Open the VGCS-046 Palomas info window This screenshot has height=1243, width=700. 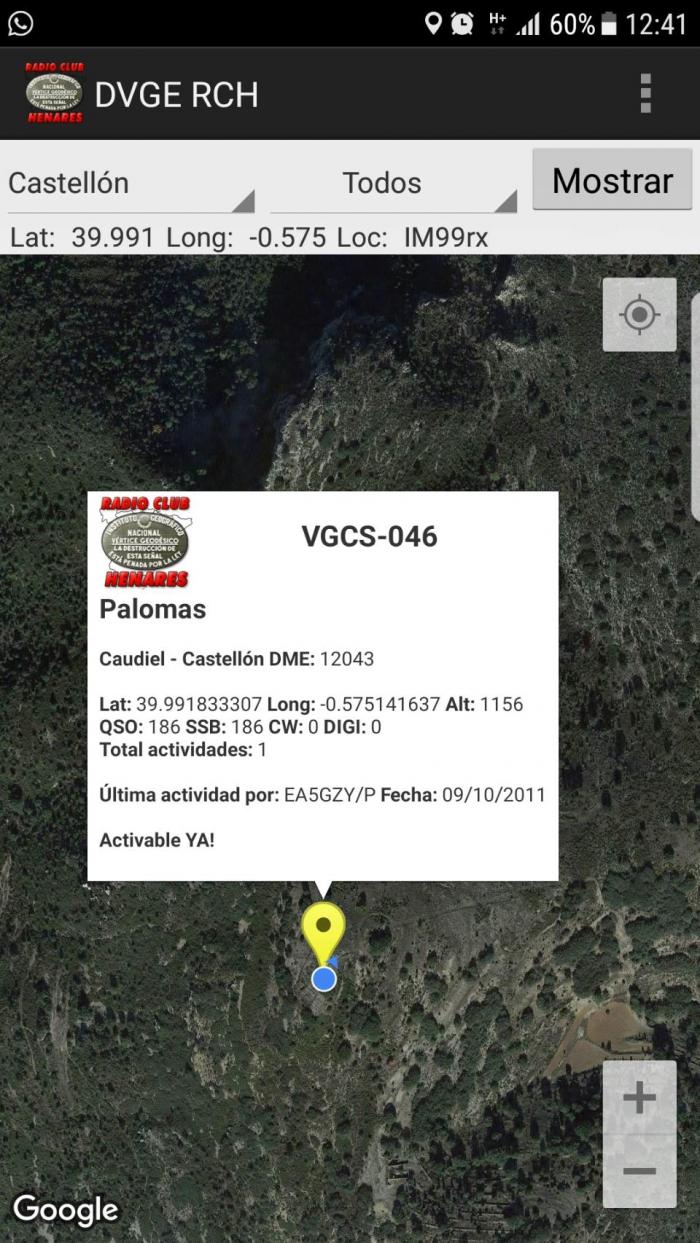[323, 686]
